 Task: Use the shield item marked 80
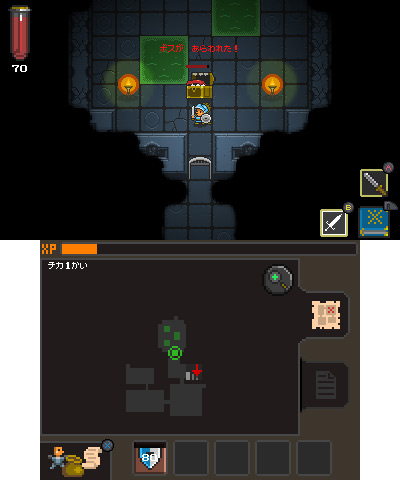click(x=150, y=457)
